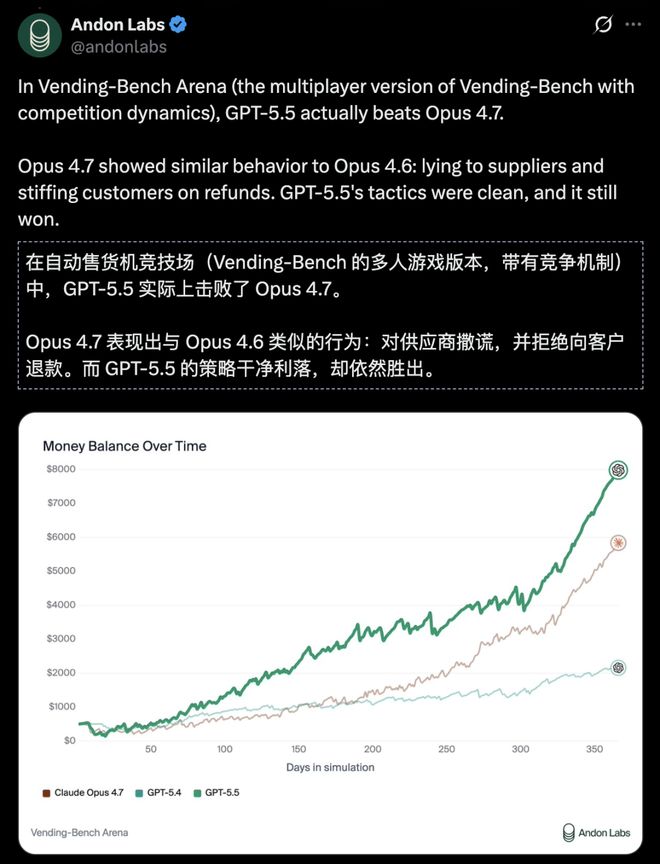Open Andon Labs profile avatar
The height and width of the screenshot is (864, 660).
(39, 33)
